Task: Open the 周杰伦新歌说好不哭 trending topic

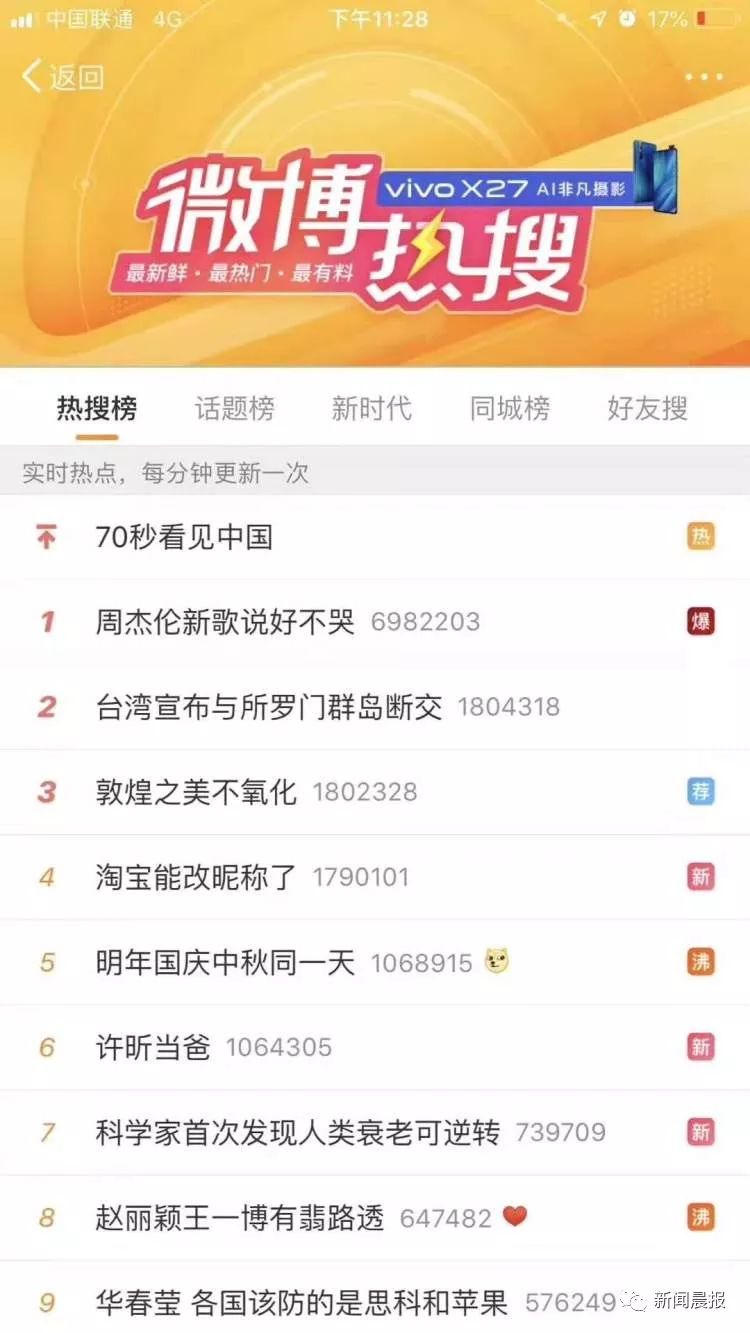Action: tap(226, 622)
